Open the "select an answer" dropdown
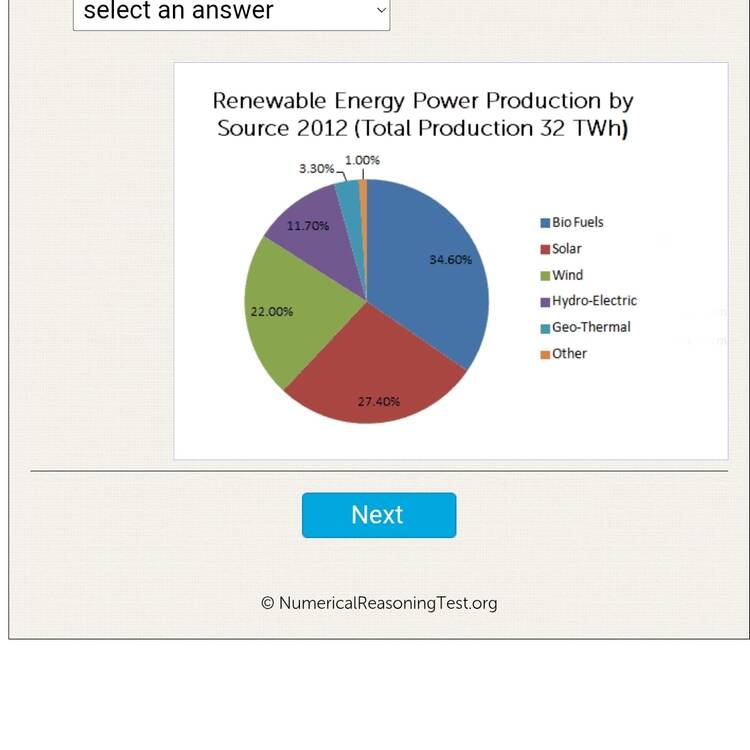The height and width of the screenshot is (750, 750). tap(231, 12)
